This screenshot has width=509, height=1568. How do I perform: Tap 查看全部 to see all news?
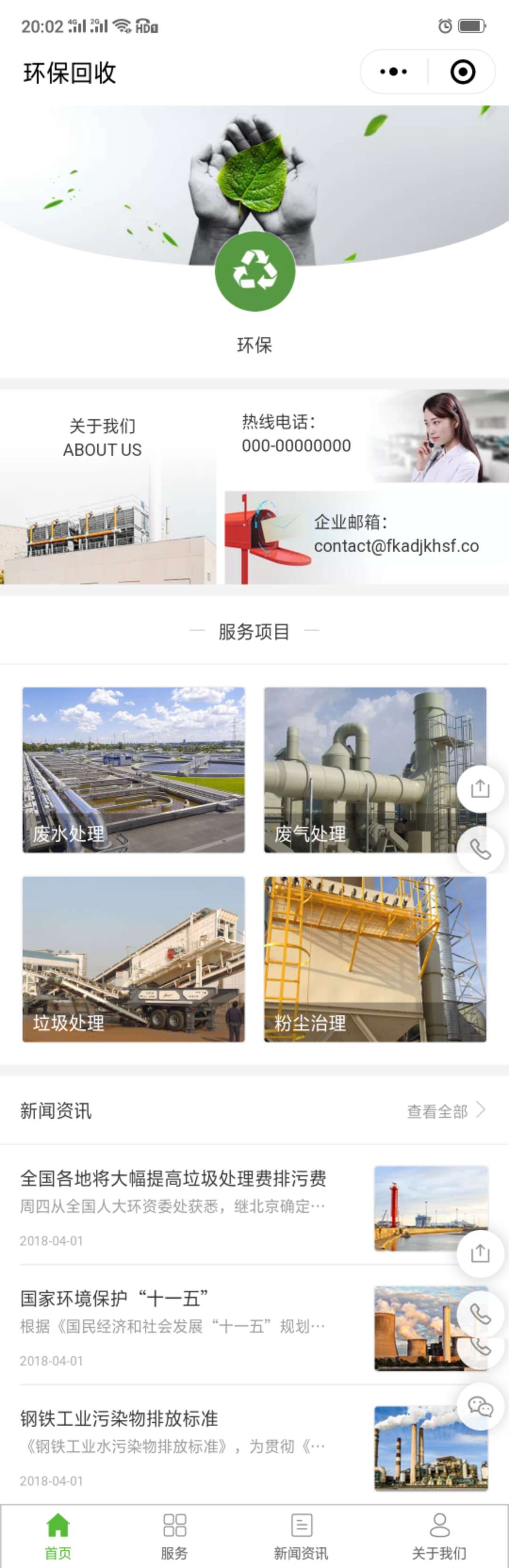pyautogui.click(x=445, y=1111)
